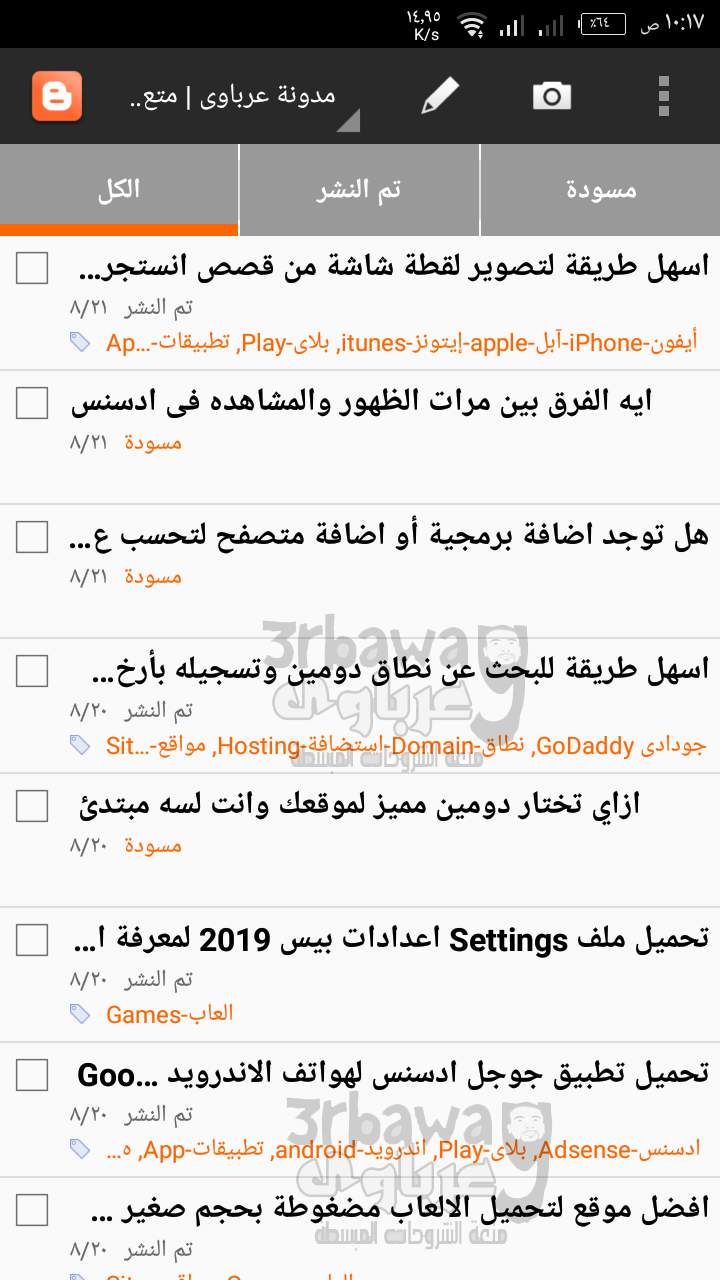Screen dimensions: 720x1280
Task: Select the الكل tab
Action: [118, 190]
